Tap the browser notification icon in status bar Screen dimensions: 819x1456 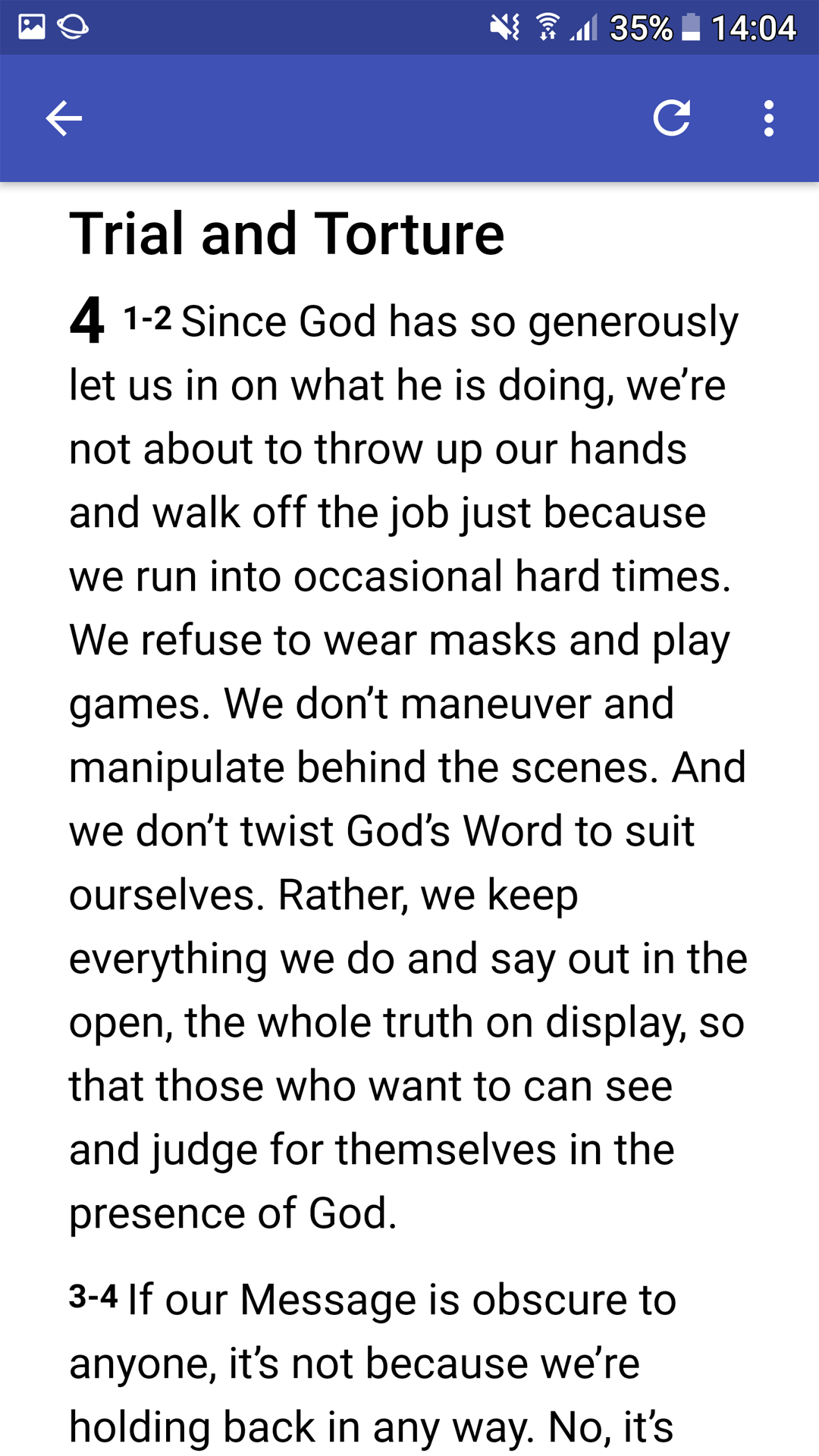tap(72, 27)
